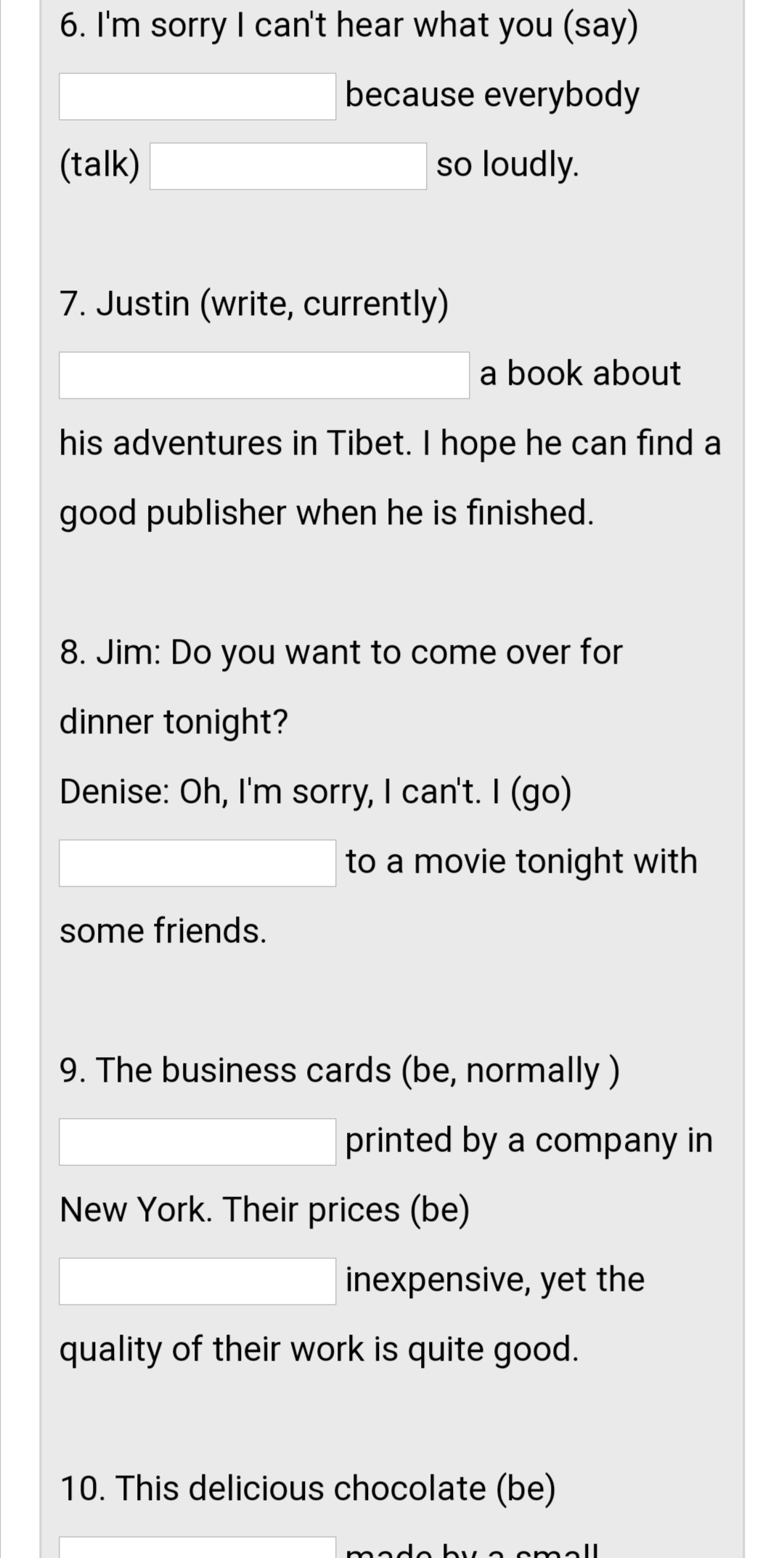
Task: Tap the blank before "to a movie tonight"
Action: coord(197,863)
